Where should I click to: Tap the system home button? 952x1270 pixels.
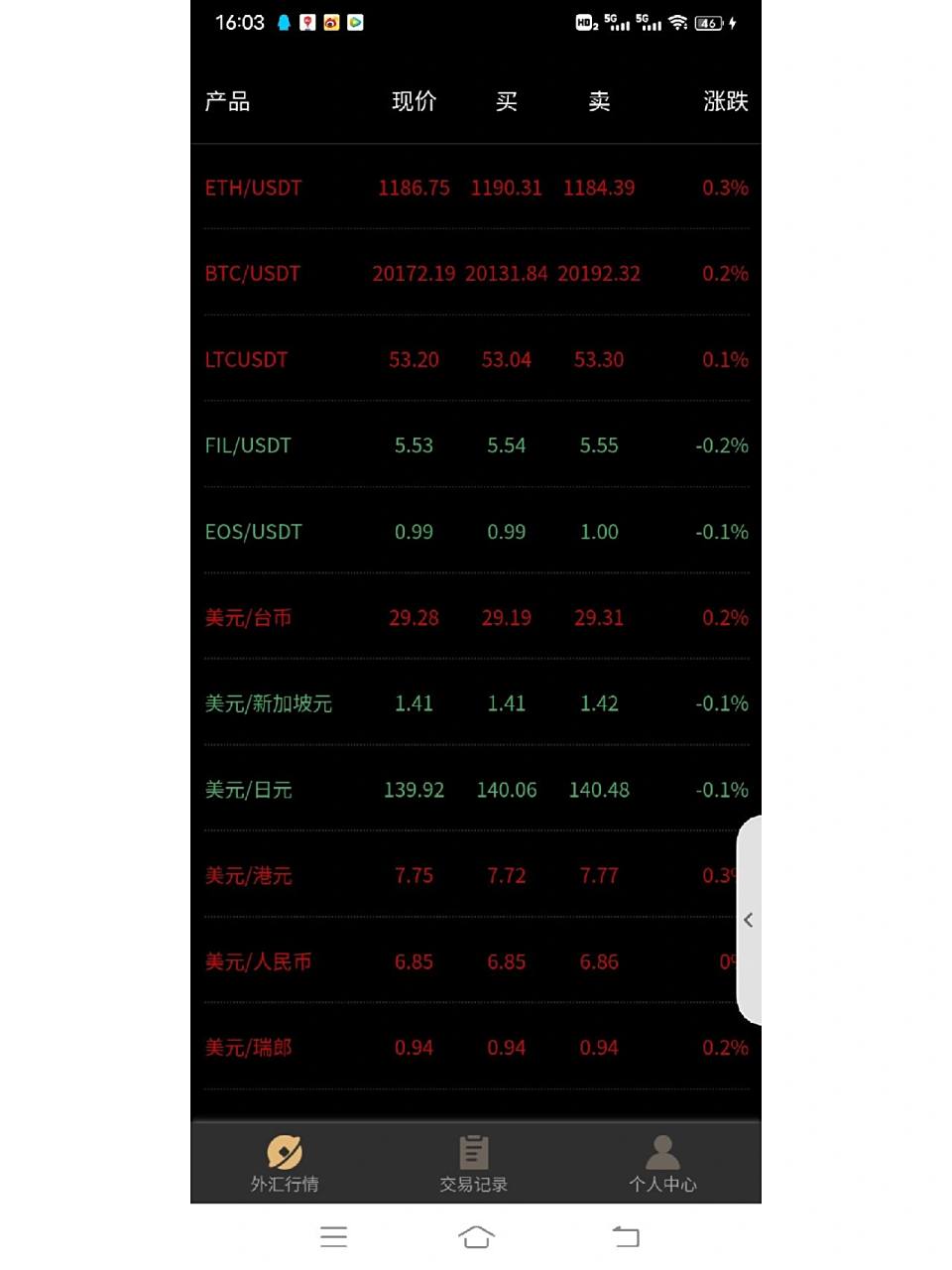476,1236
